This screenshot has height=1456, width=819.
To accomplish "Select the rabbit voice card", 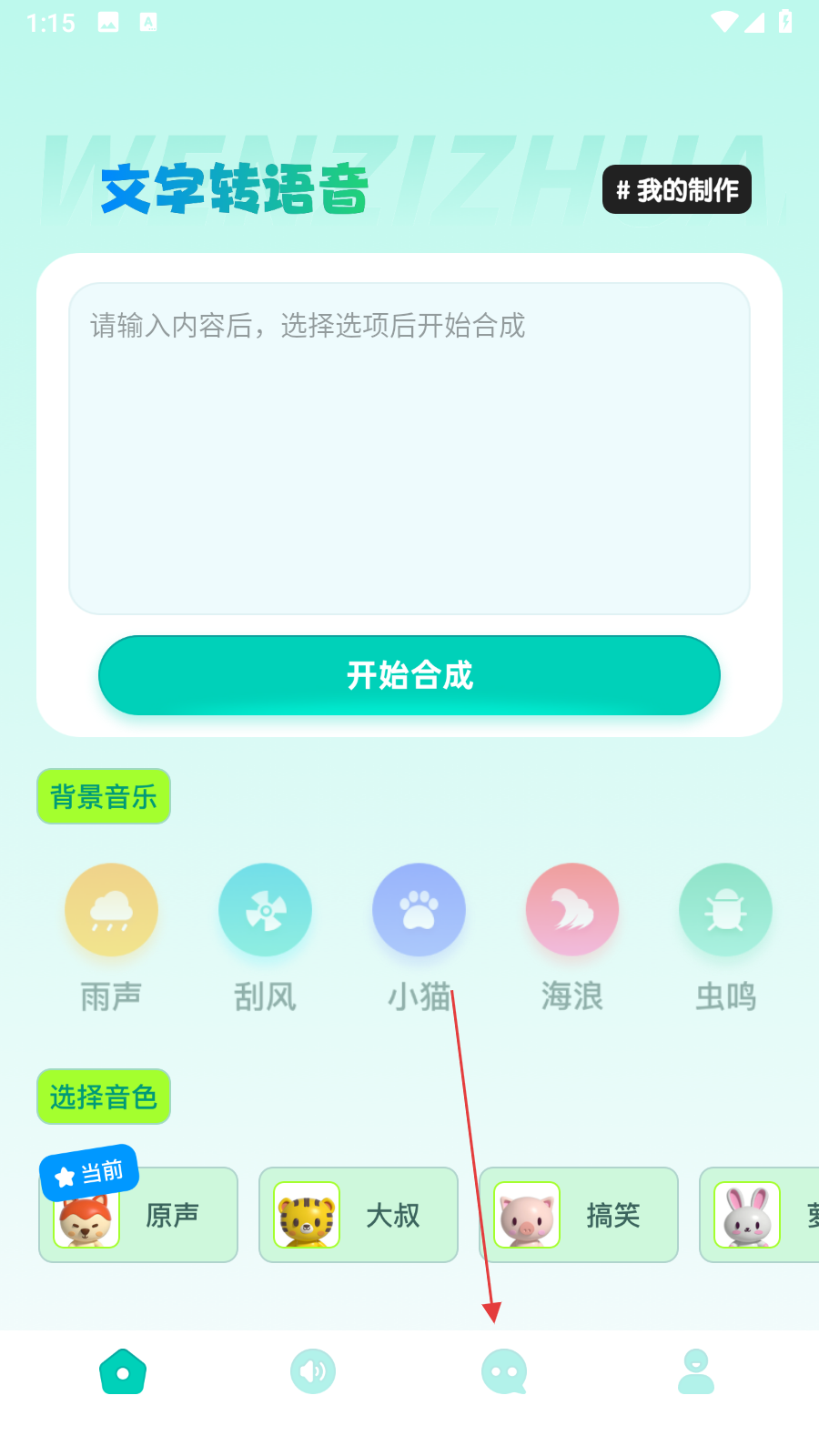I will [x=761, y=1214].
